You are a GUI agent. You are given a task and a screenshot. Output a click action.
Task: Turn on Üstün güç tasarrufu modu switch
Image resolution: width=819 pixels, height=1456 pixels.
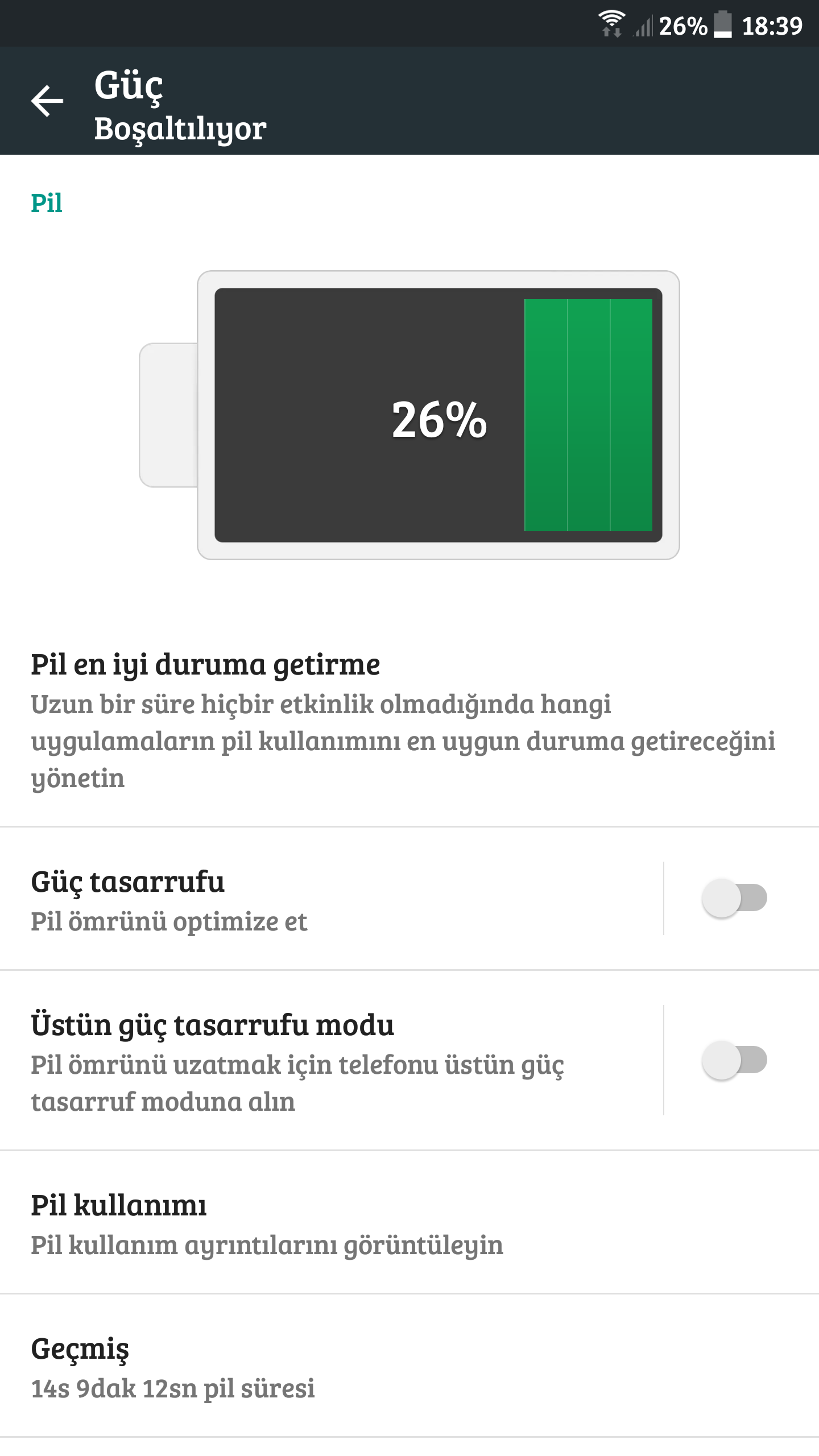click(x=734, y=1060)
